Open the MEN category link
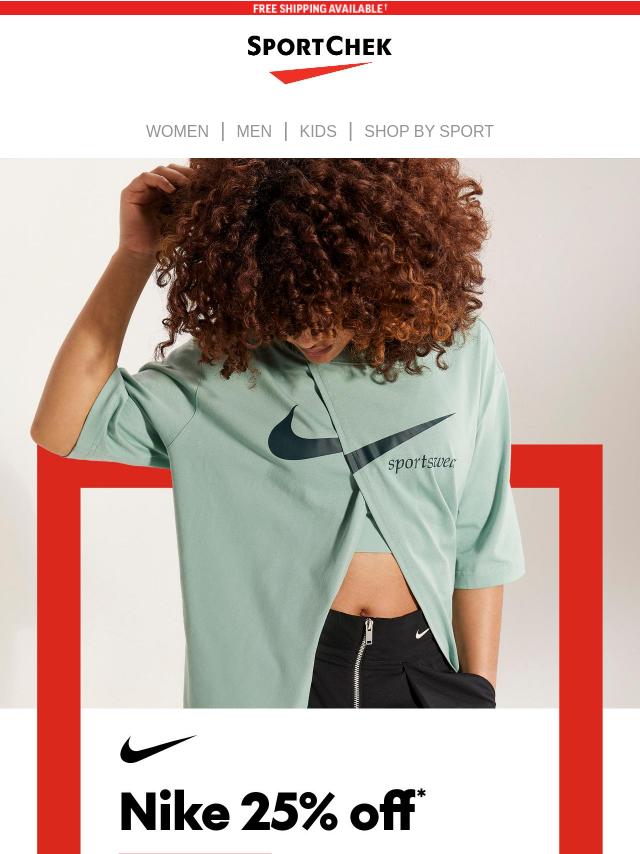The height and width of the screenshot is (854, 640). tap(254, 131)
